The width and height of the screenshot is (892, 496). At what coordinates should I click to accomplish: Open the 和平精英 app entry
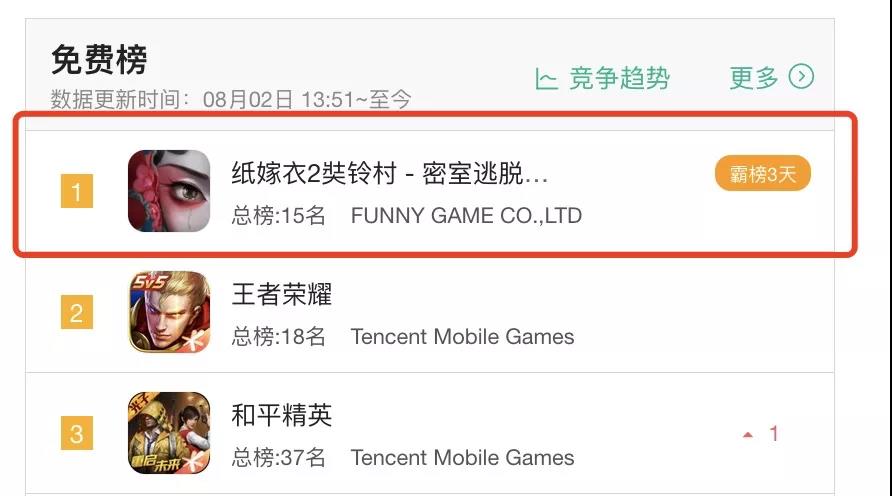[282, 415]
